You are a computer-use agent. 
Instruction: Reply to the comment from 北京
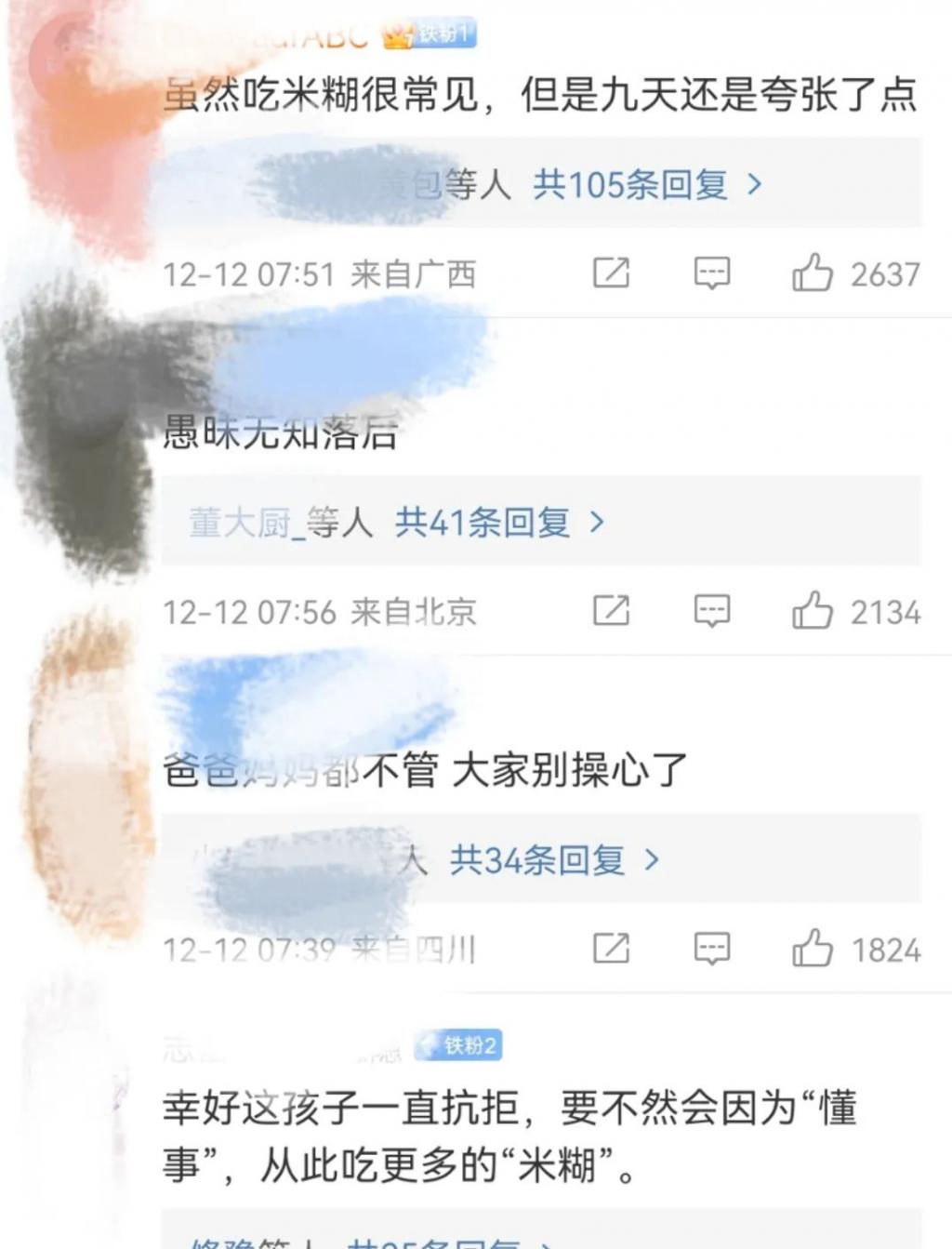pos(712,611)
